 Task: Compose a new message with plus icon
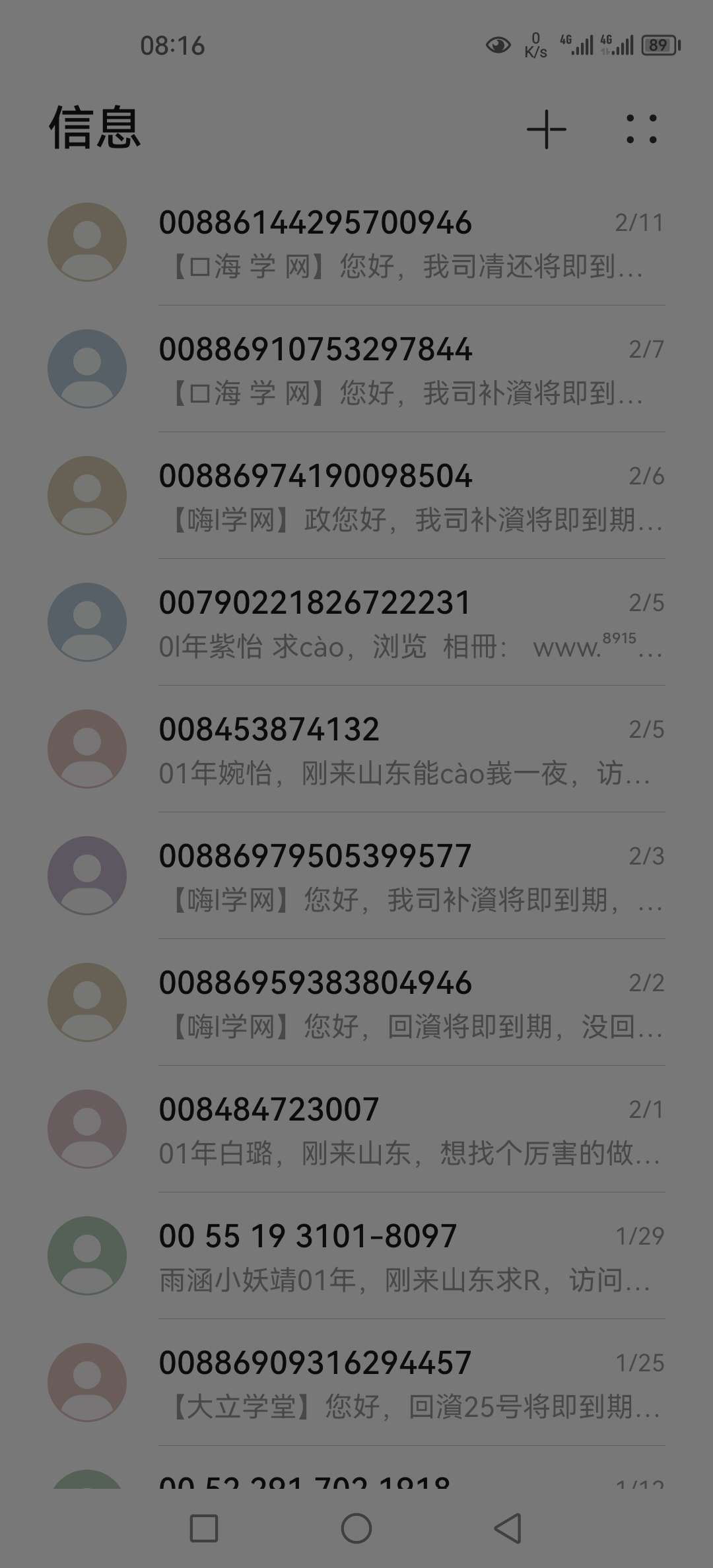point(547,129)
